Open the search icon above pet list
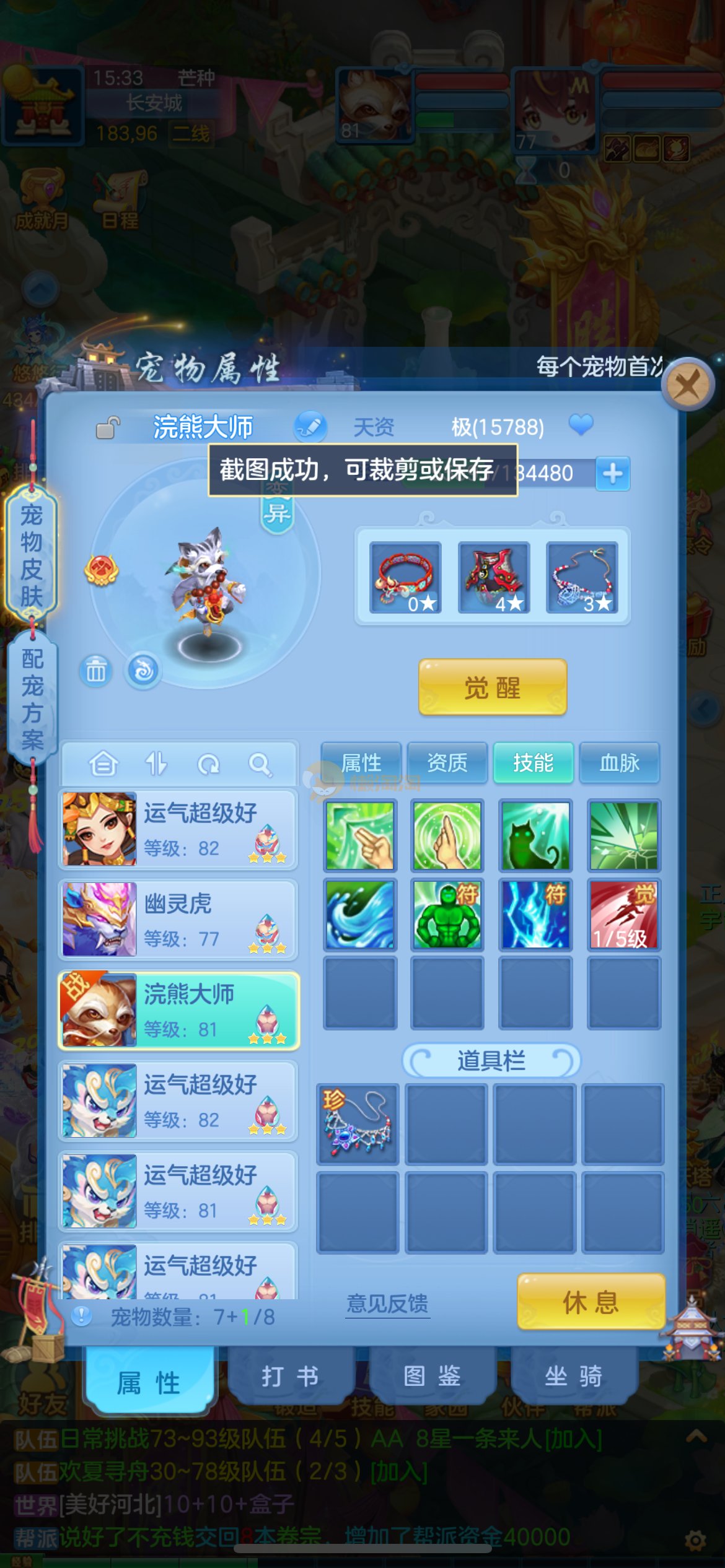Screen dimensions: 725x1568 260,765
